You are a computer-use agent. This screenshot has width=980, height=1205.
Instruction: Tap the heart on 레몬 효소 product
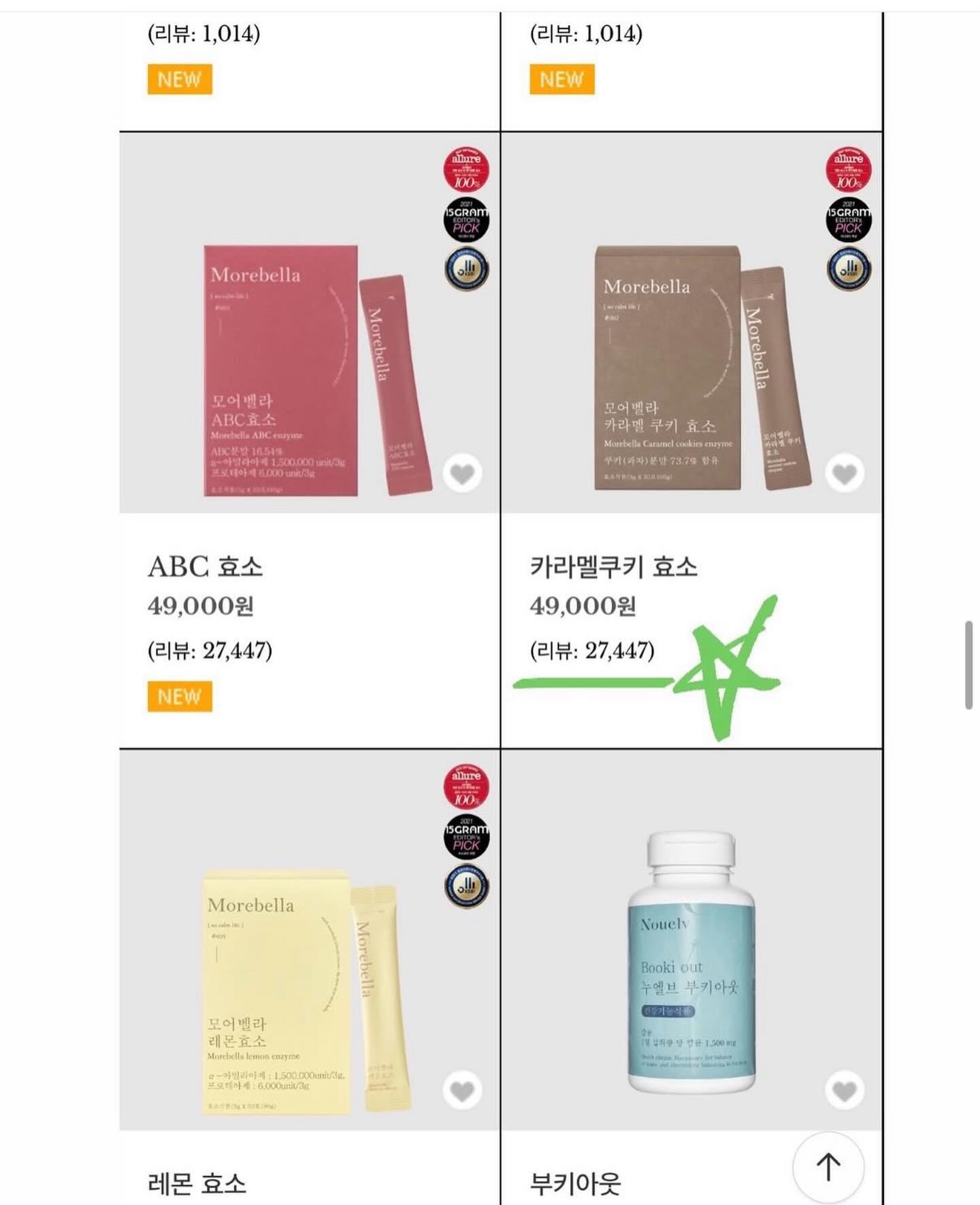(x=463, y=1091)
